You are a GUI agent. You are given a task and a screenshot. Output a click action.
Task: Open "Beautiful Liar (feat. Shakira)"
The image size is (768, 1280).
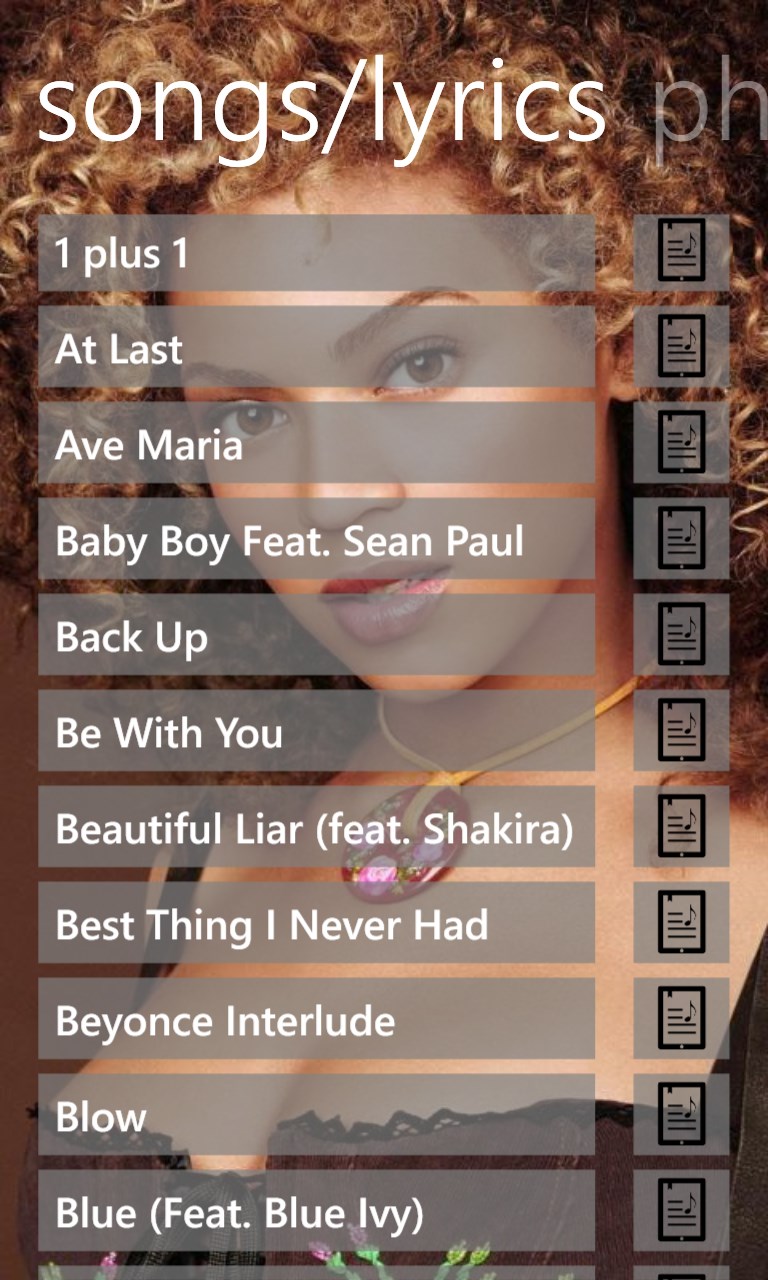[316, 829]
